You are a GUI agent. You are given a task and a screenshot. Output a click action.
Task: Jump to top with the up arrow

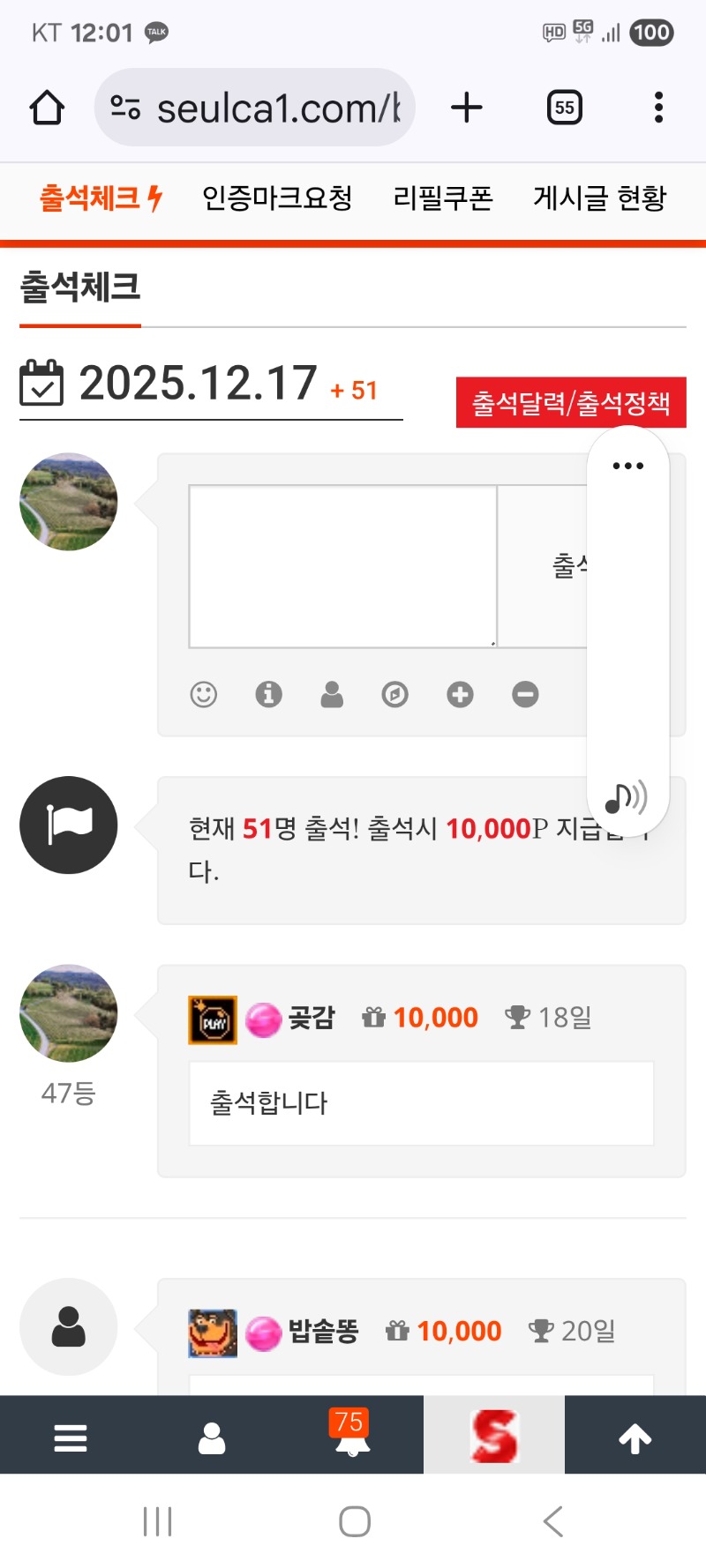tap(635, 1437)
